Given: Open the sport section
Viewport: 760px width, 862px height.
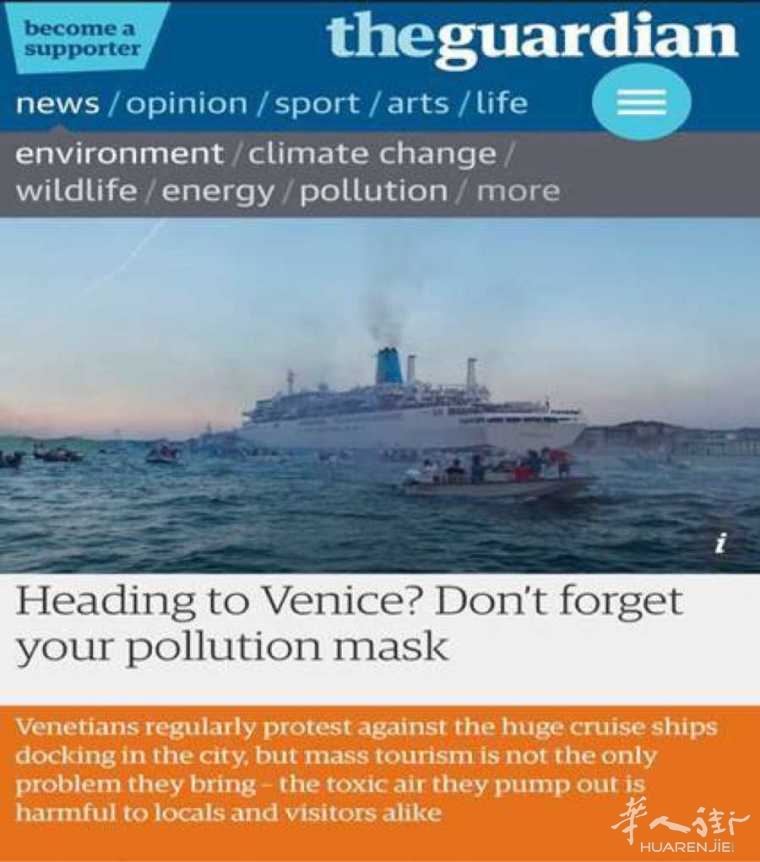Looking at the screenshot, I should click(x=317, y=103).
